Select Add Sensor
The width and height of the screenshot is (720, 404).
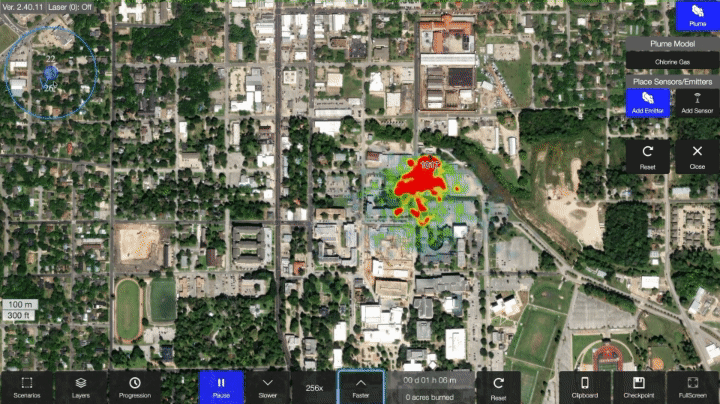click(x=697, y=102)
